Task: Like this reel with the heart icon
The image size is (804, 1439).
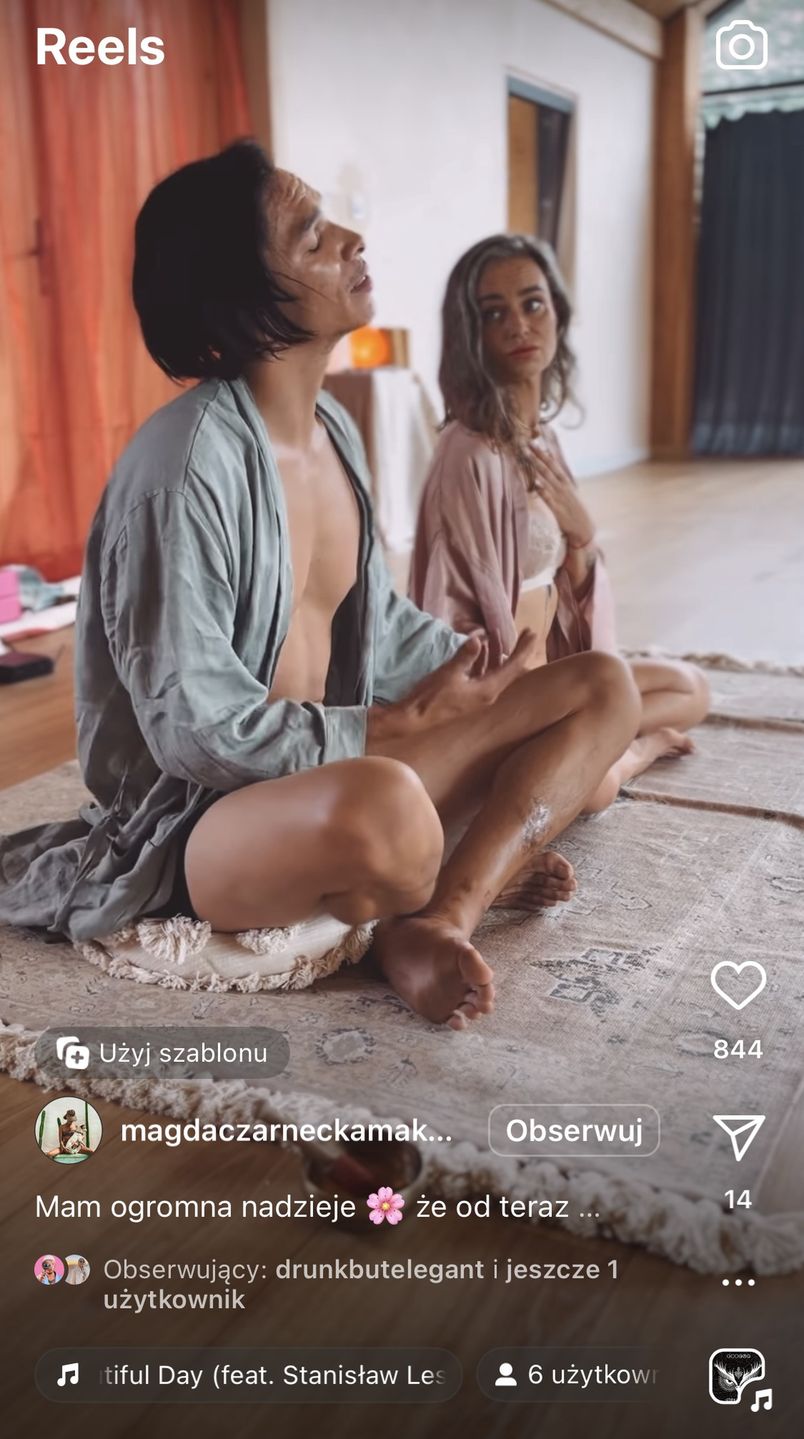Action: point(738,985)
